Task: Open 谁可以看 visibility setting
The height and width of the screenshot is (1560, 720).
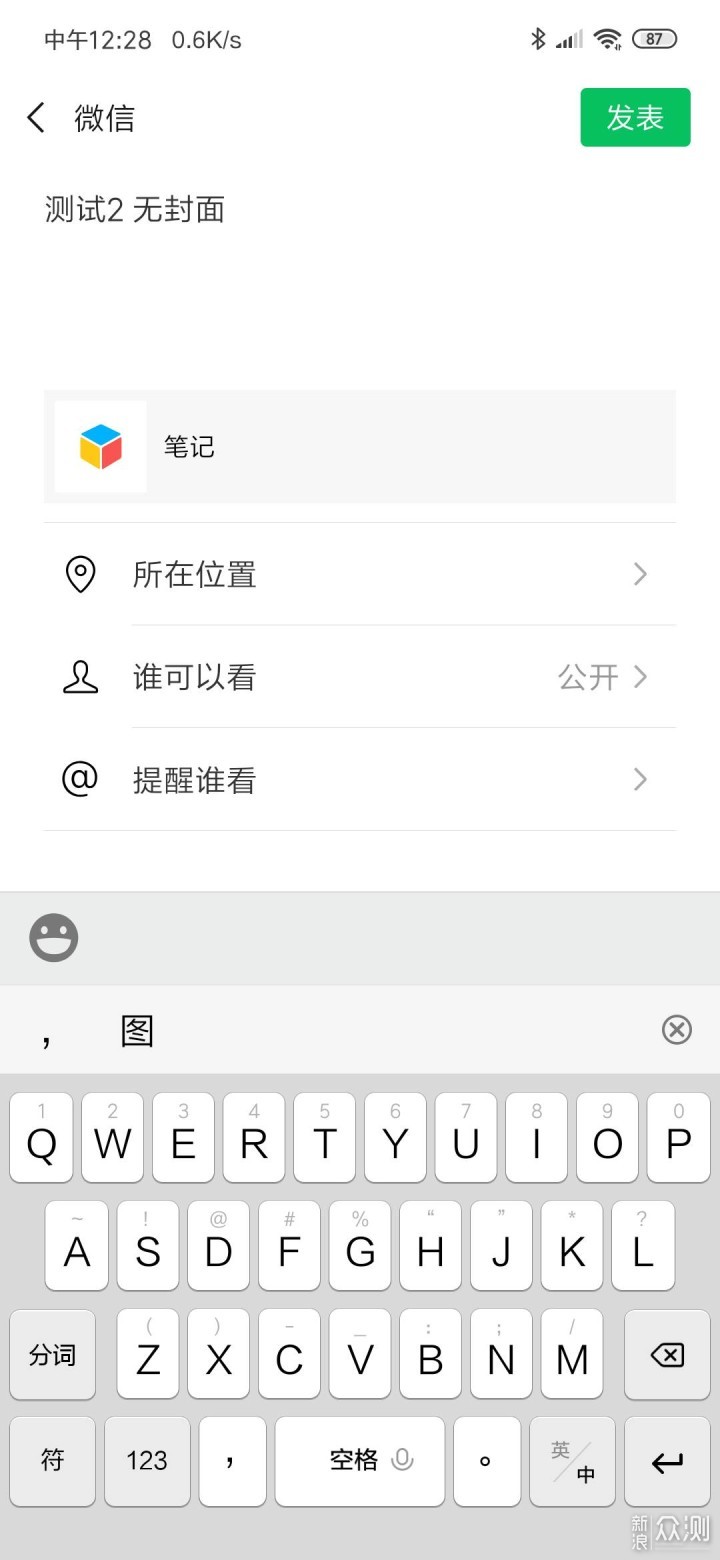Action: (360, 677)
